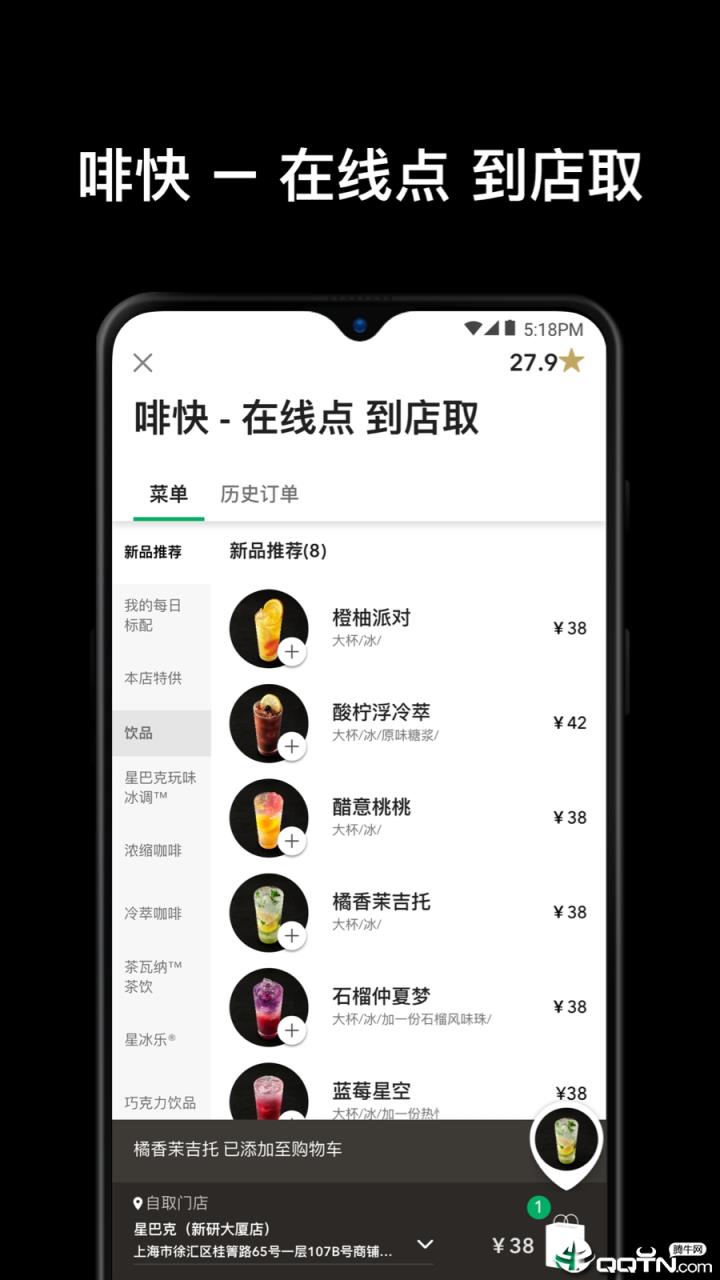Add 橙柚派对 to cart via plus icon

pyautogui.click(x=292, y=652)
